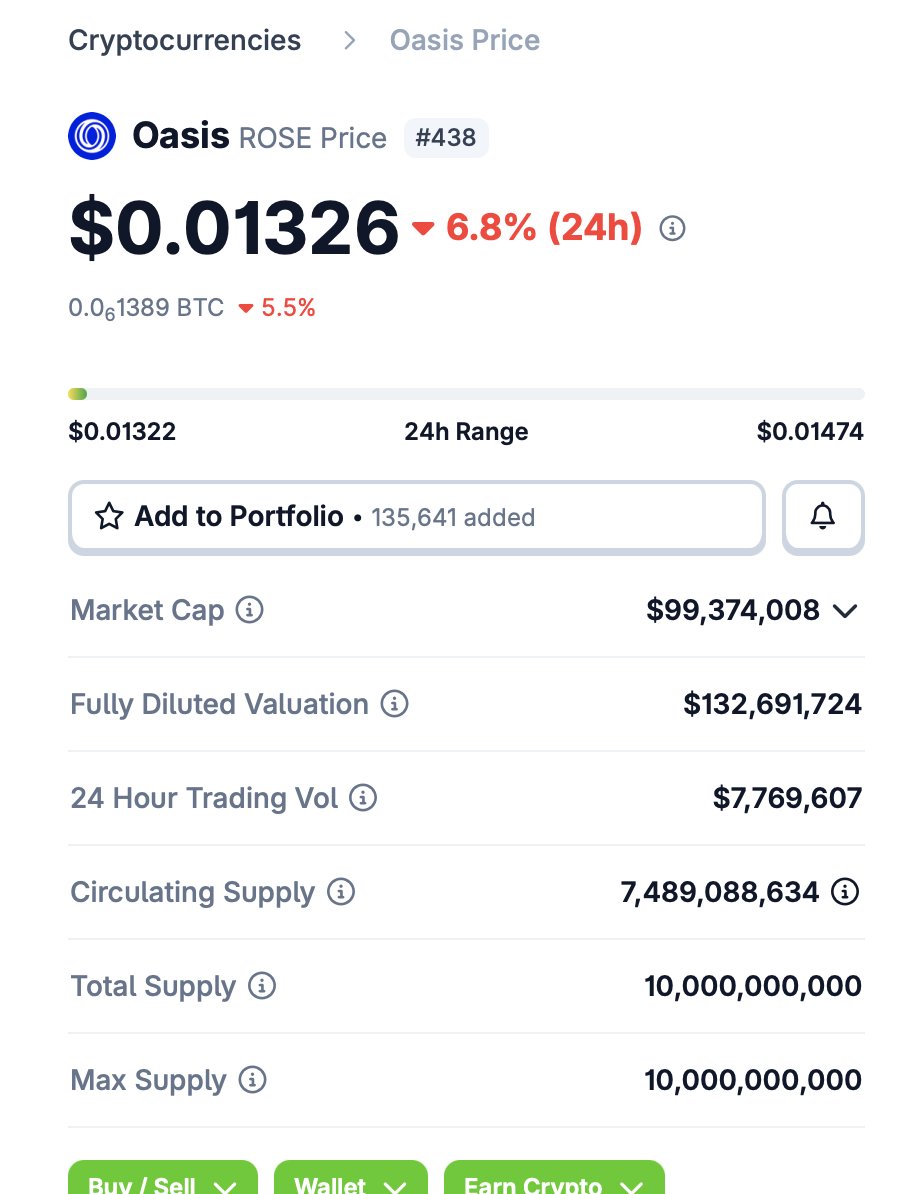Open the Wallet dropdown
906x1194 pixels.
pos(351,1182)
